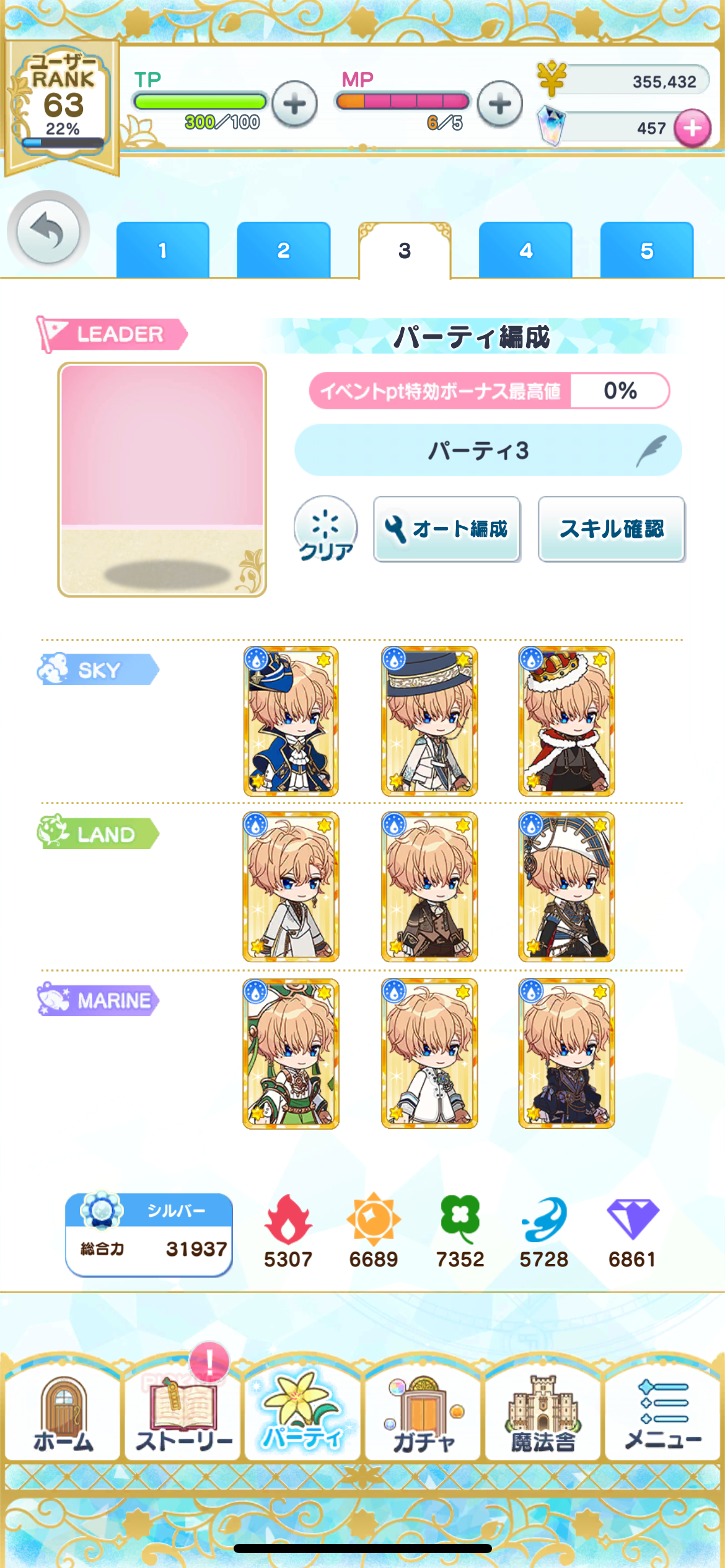Clear the party with クリア
This screenshot has height=1568, width=725.
pyautogui.click(x=325, y=529)
